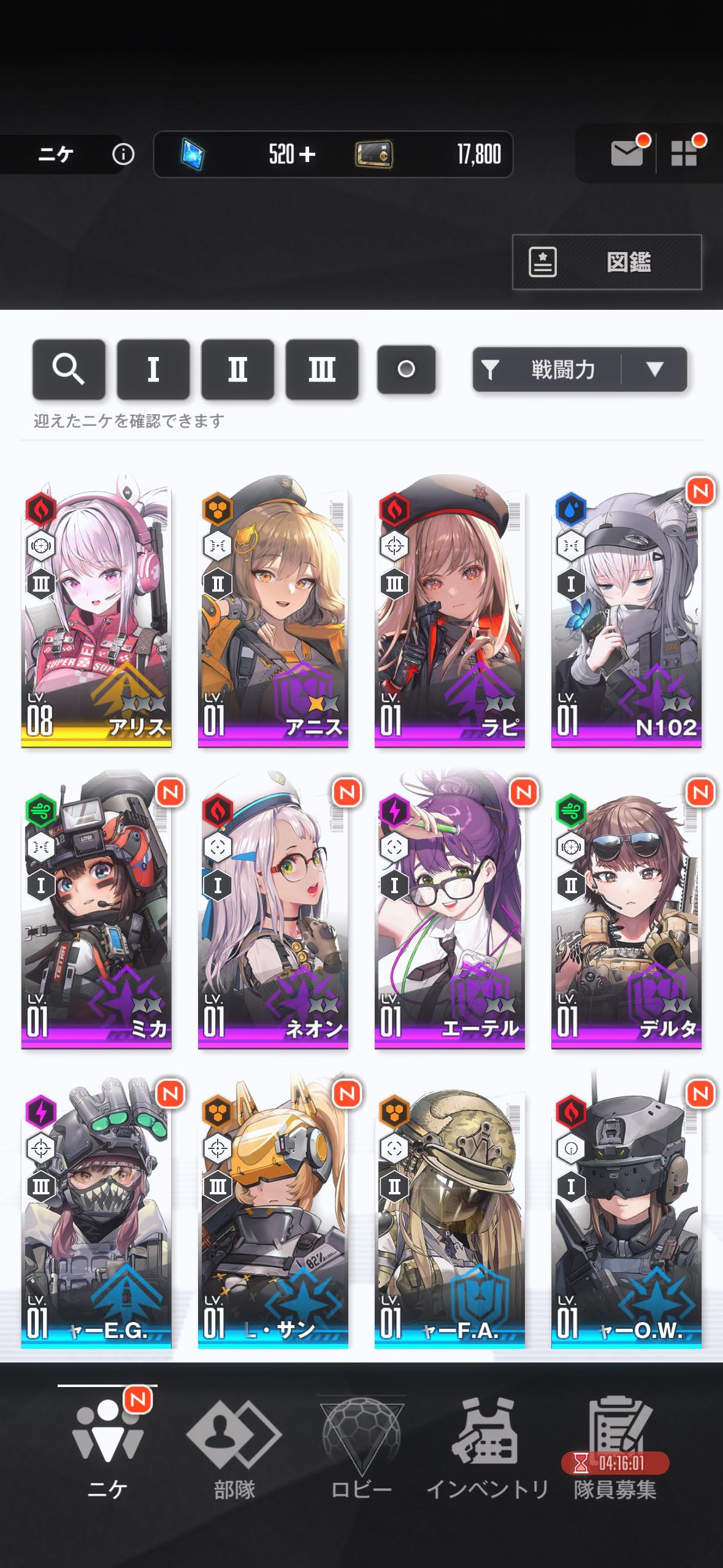The height and width of the screenshot is (1568, 723).
Task: Open the 図鑑 encyclopedia button
Action: tap(607, 262)
